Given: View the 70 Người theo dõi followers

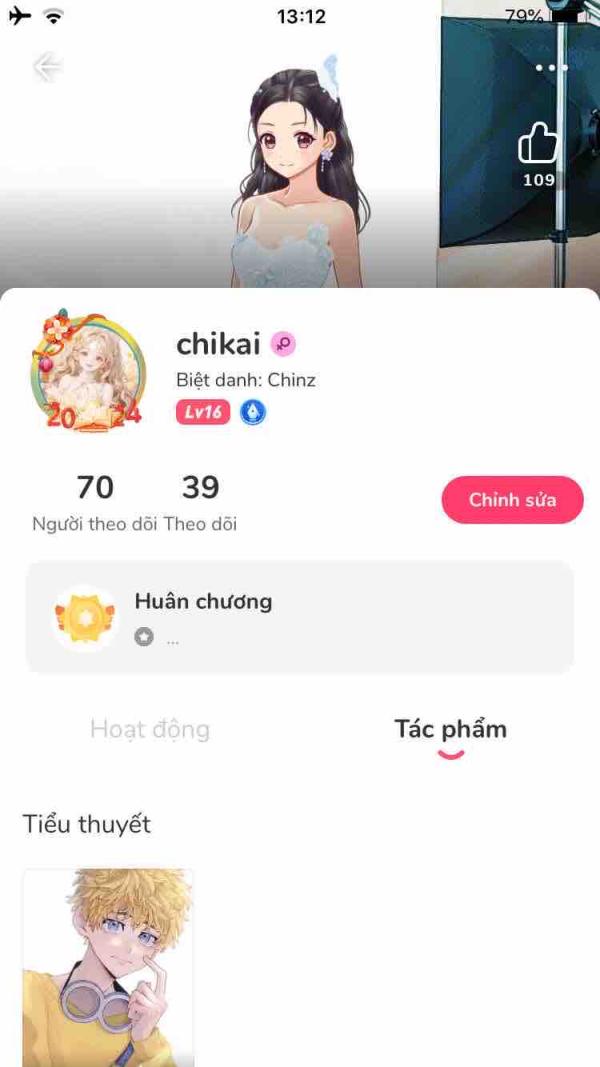Looking at the screenshot, I should tap(95, 504).
